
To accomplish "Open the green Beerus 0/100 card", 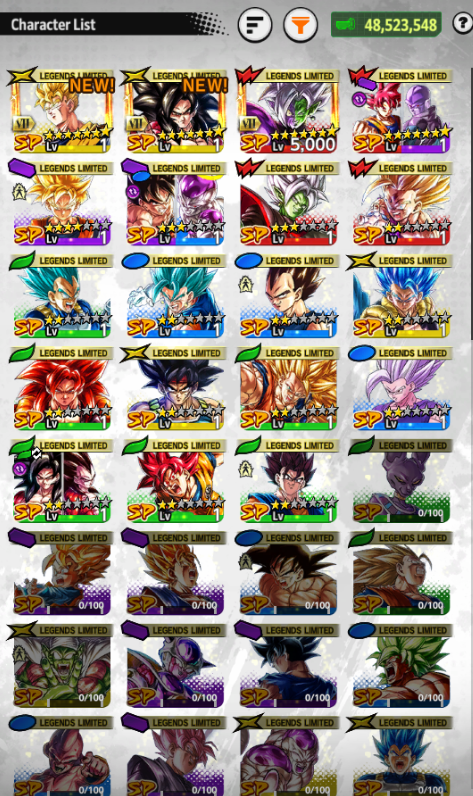I will coord(402,481).
